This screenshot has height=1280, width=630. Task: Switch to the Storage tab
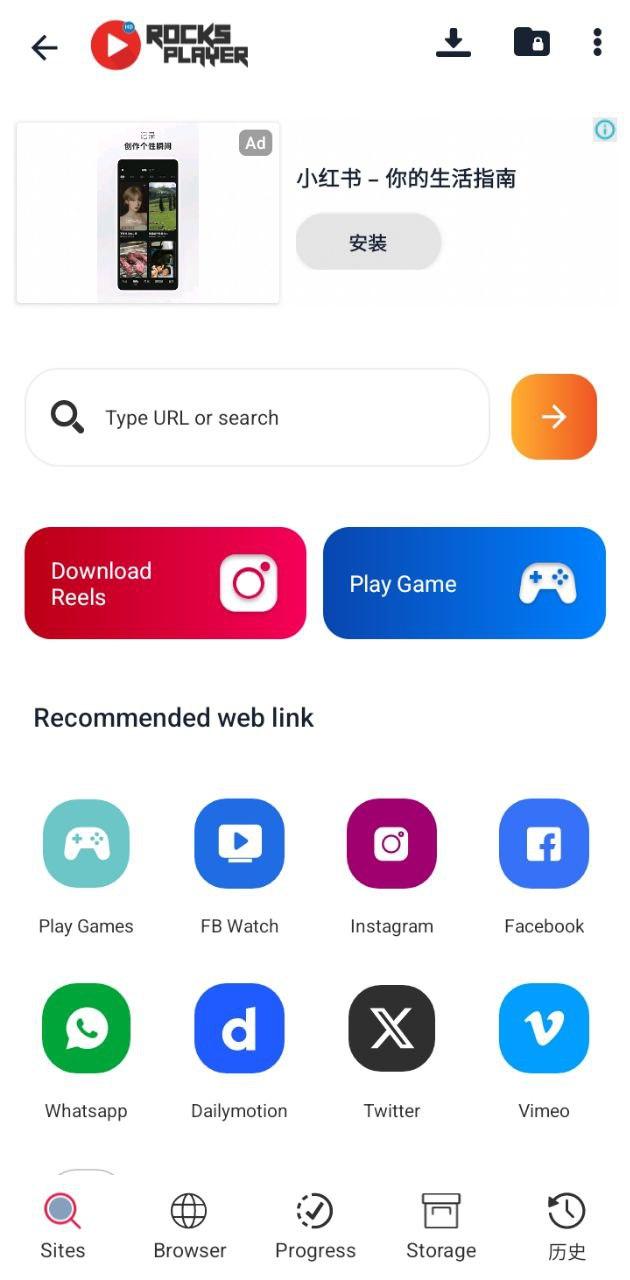coord(441,1225)
